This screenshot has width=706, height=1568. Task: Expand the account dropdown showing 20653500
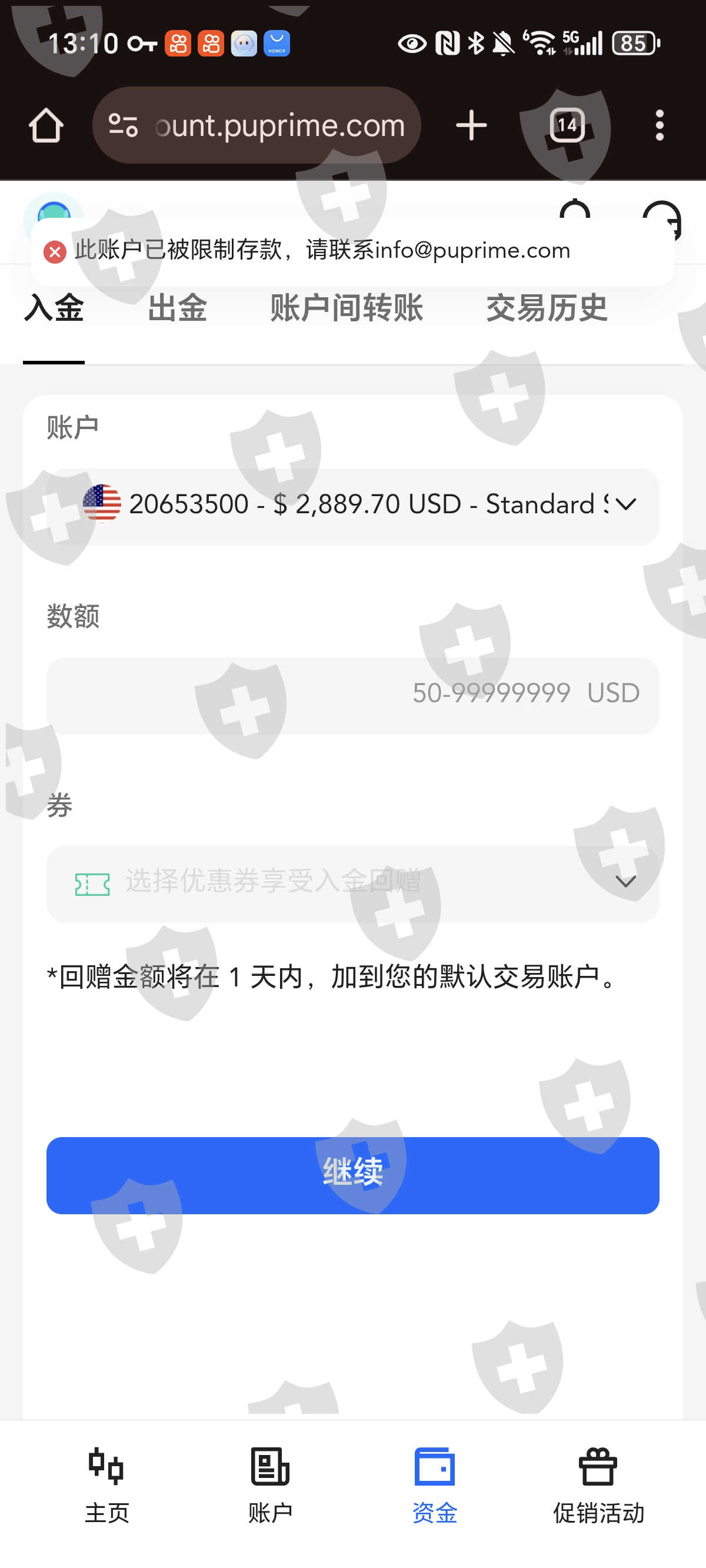tap(353, 505)
